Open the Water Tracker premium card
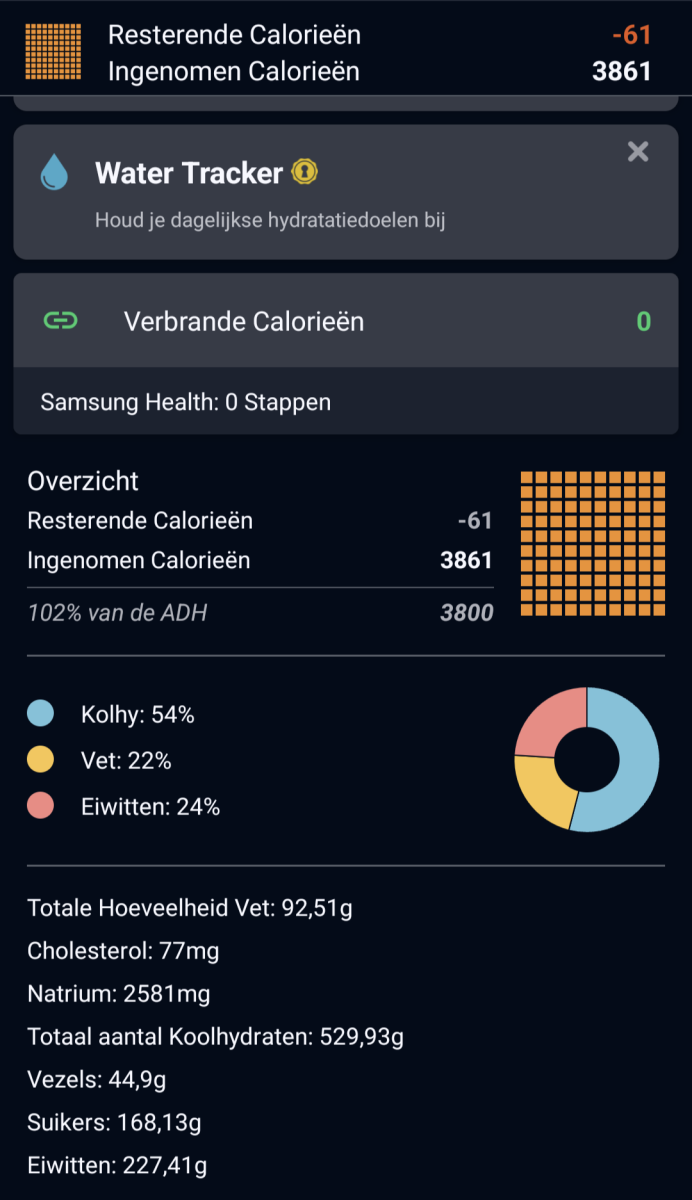Image resolution: width=692 pixels, height=1200 pixels. 300,192
